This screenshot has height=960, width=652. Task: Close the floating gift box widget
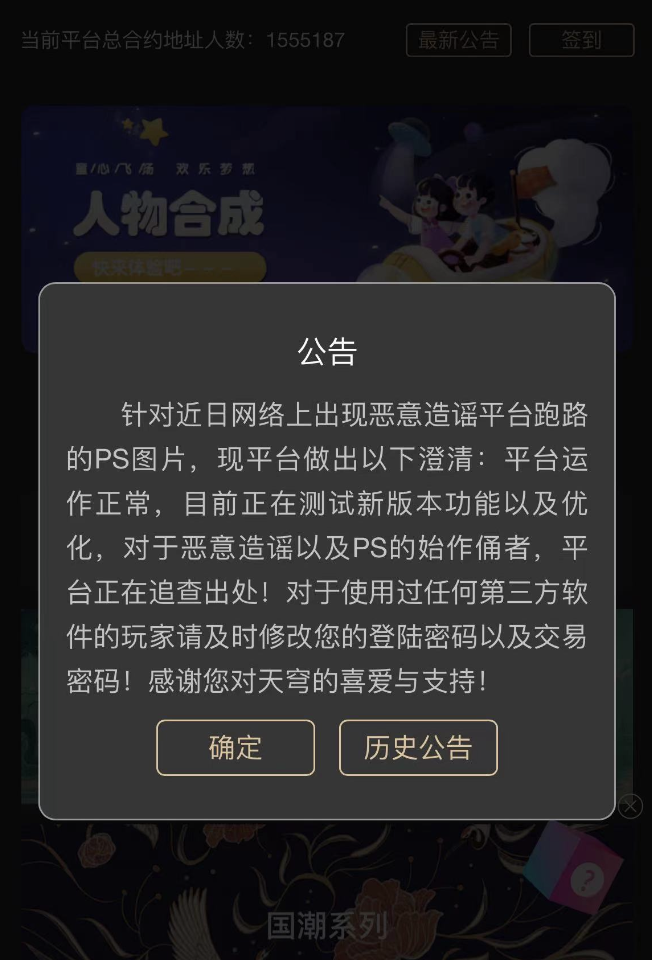[x=630, y=806]
